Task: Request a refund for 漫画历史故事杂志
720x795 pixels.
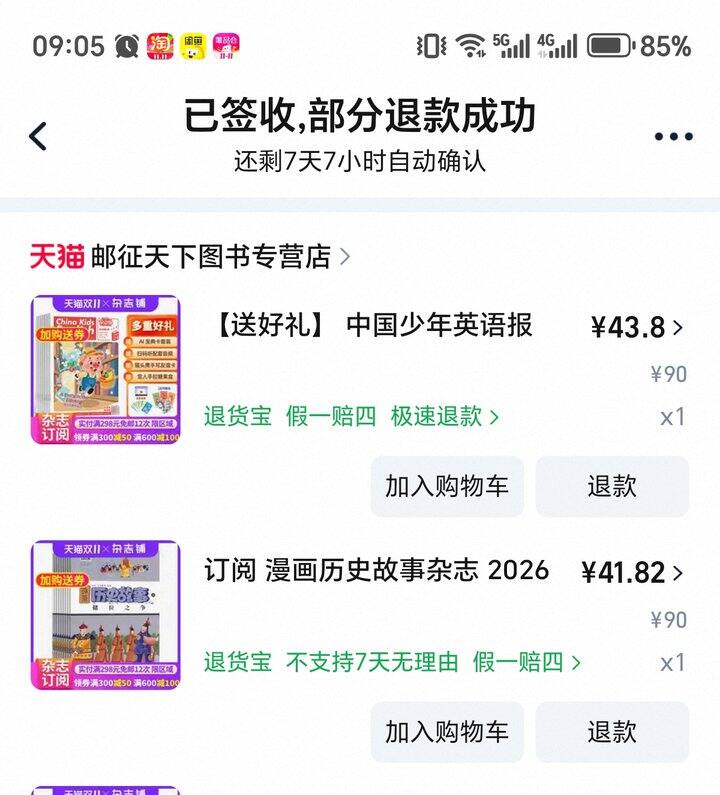Action: pyautogui.click(x=612, y=731)
